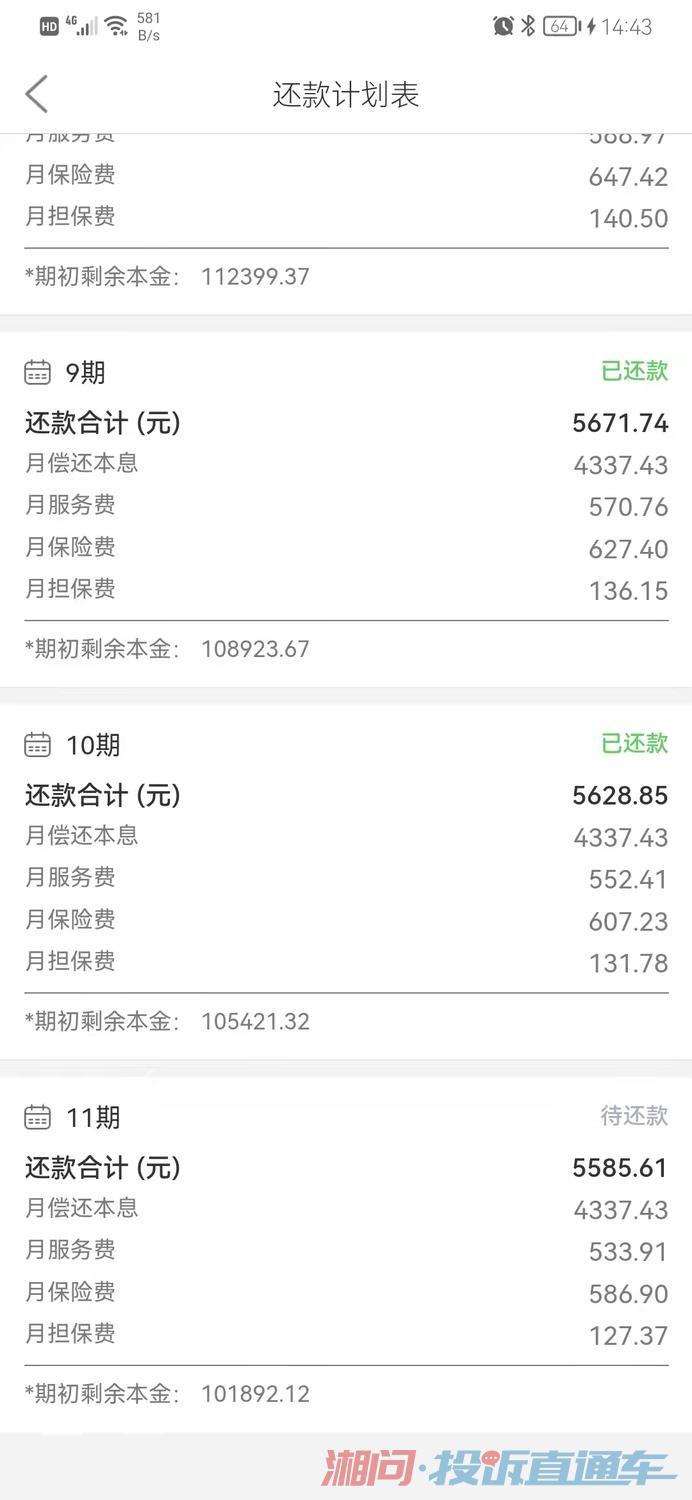The width and height of the screenshot is (692, 1500).
Task: Go back from the 还款计划表 page
Action: click(37, 94)
